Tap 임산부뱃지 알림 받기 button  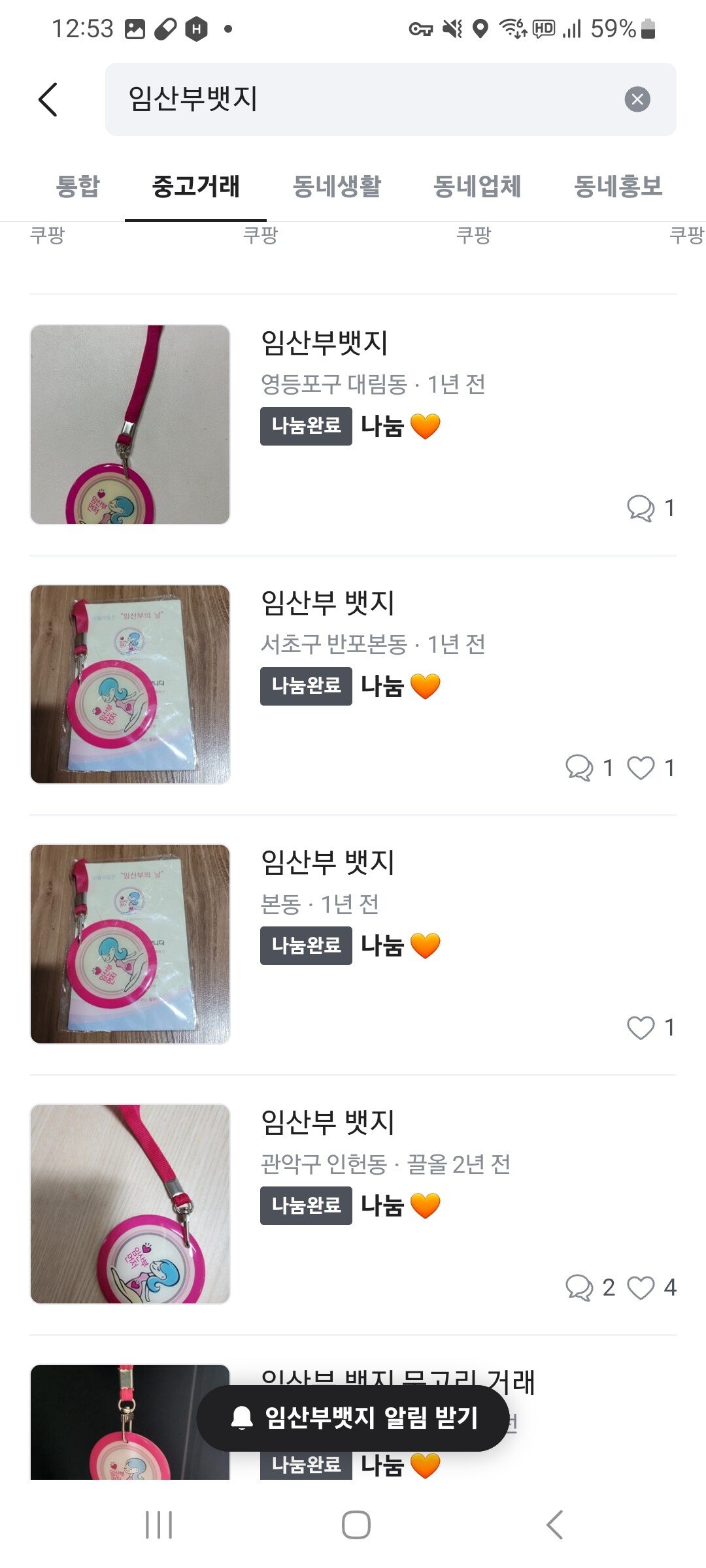(x=353, y=1418)
